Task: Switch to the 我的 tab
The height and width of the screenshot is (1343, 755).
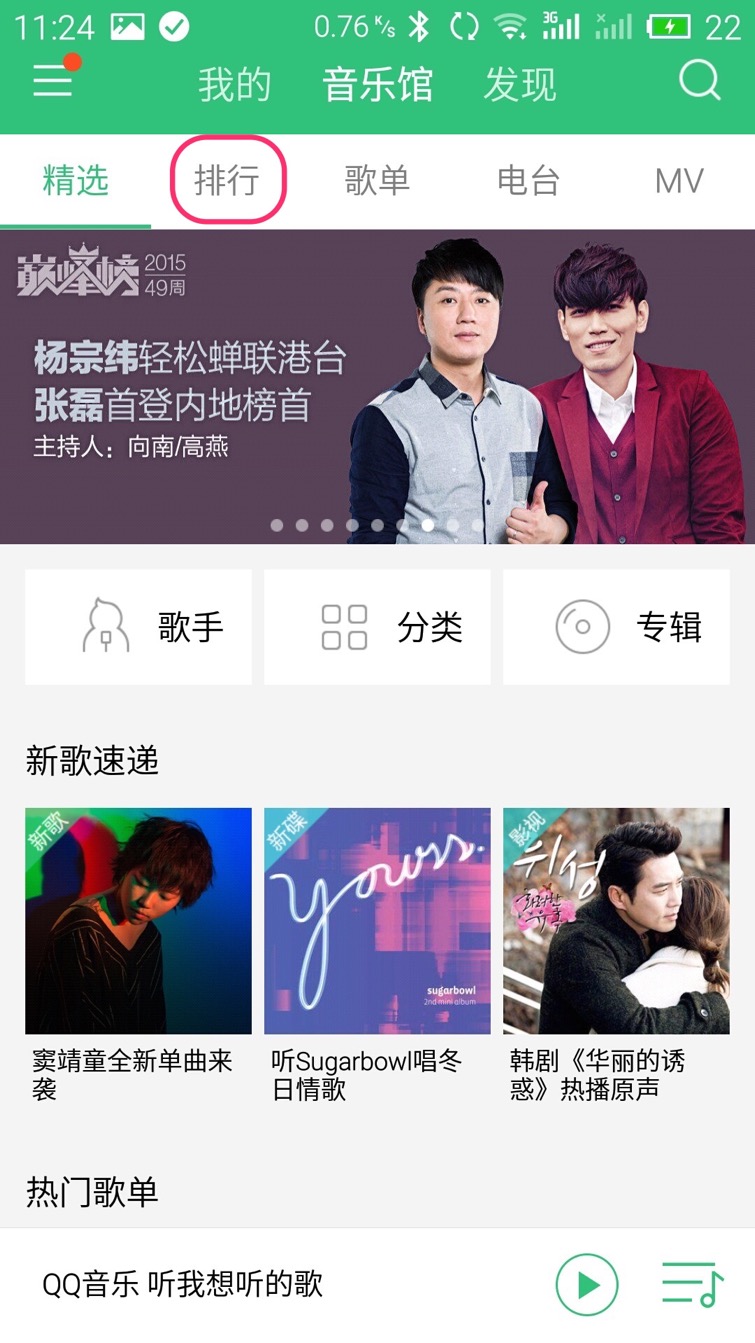Action: pyautogui.click(x=234, y=84)
